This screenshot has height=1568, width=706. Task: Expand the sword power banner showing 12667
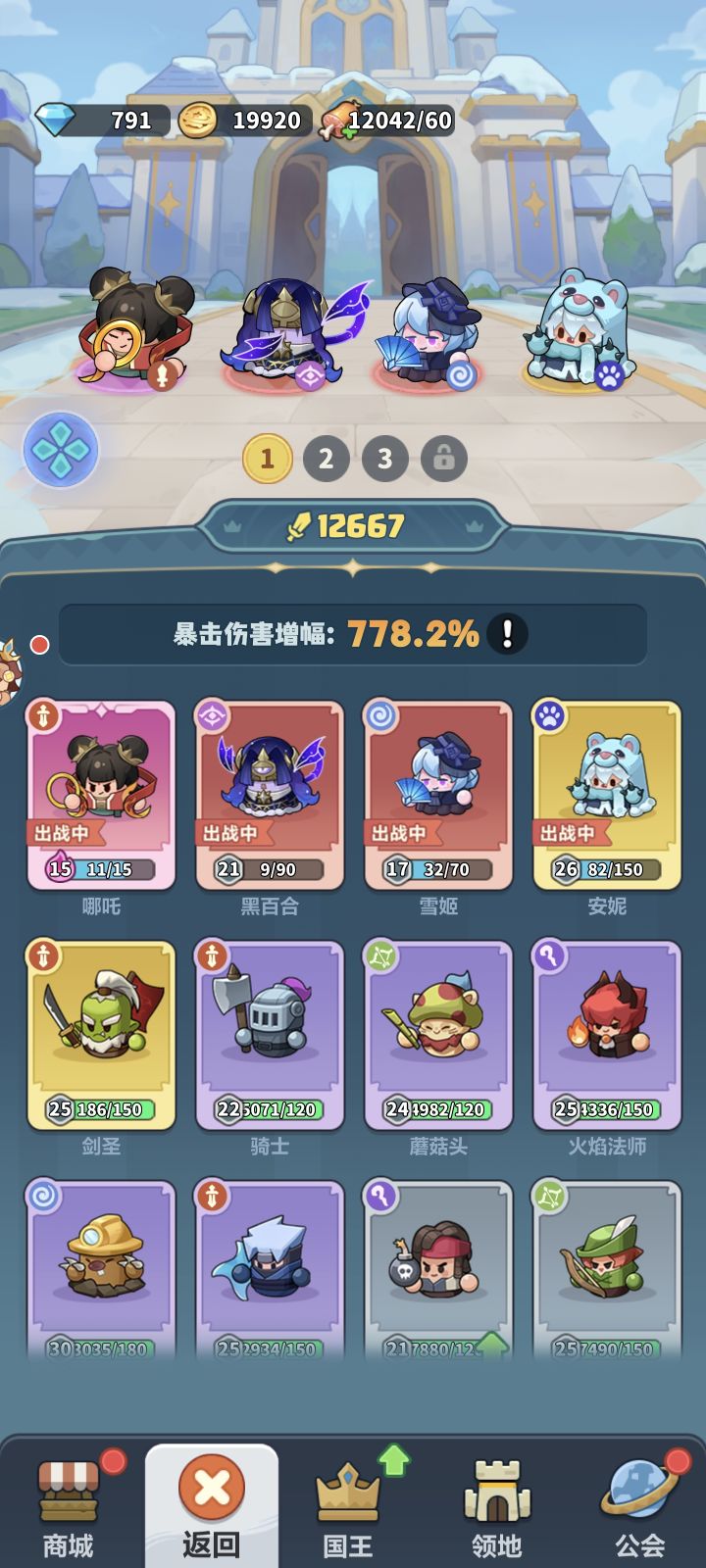353,524
